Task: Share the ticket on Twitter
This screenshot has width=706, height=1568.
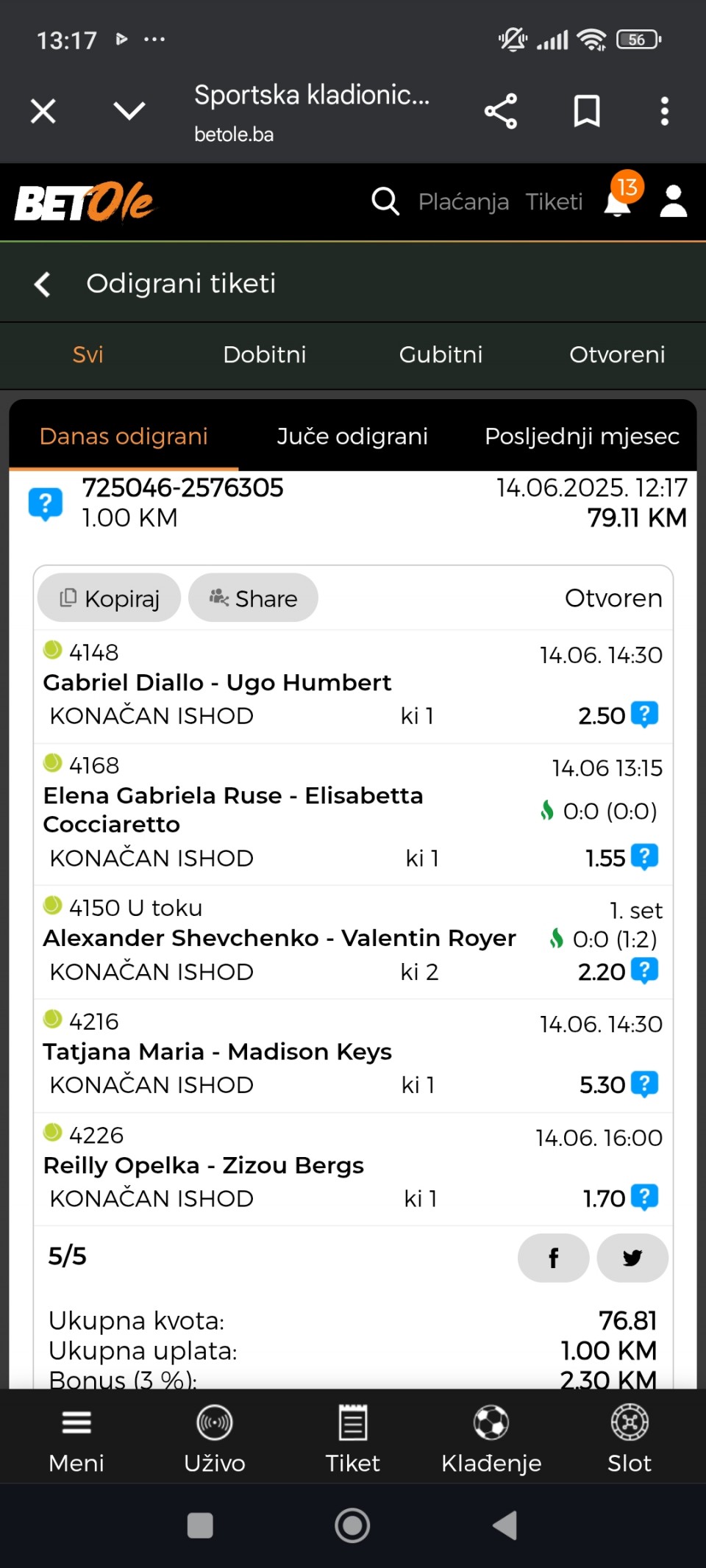Action: [x=632, y=1258]
